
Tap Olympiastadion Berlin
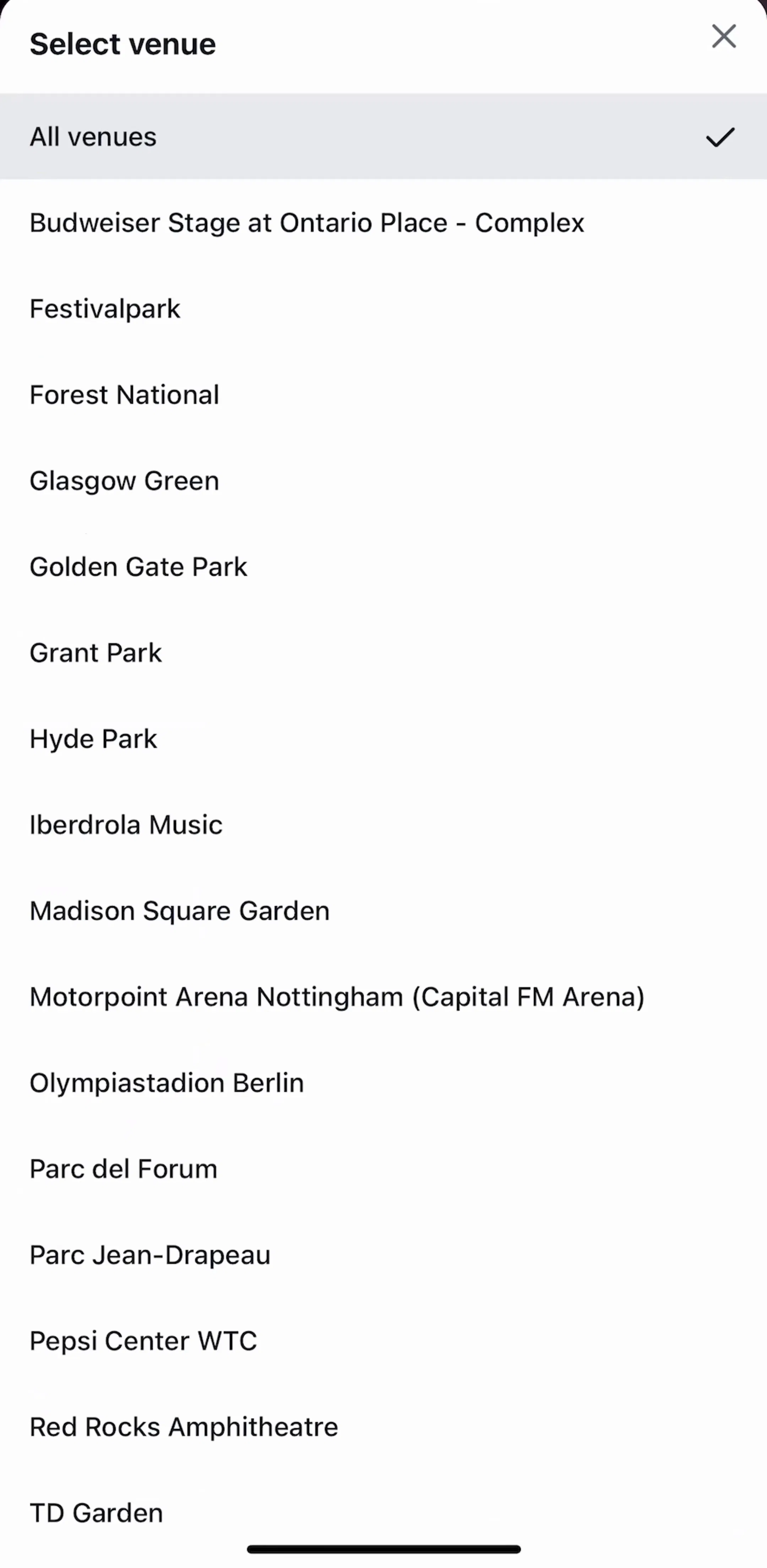pos(383,1083)
